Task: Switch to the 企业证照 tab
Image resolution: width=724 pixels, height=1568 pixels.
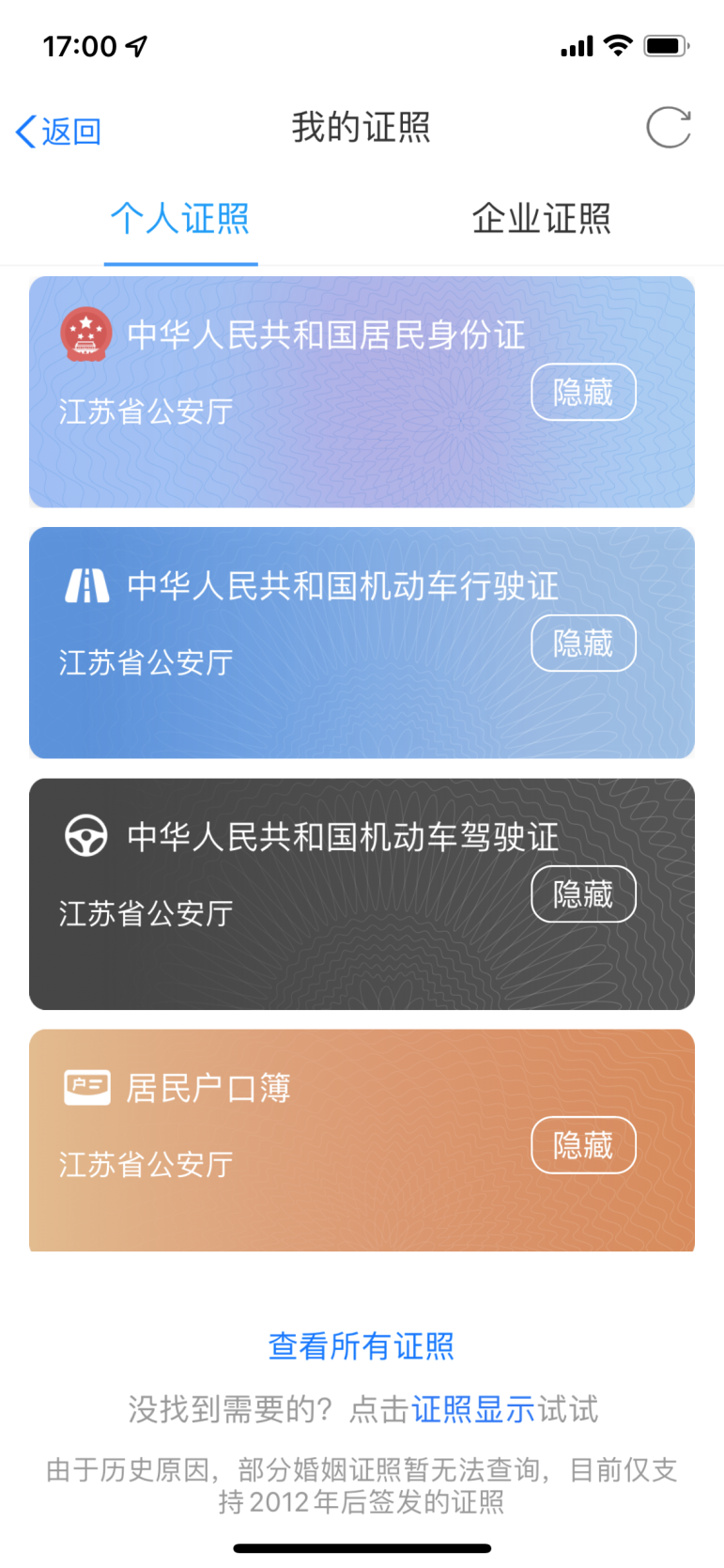Action: click(x=541, y=219)
